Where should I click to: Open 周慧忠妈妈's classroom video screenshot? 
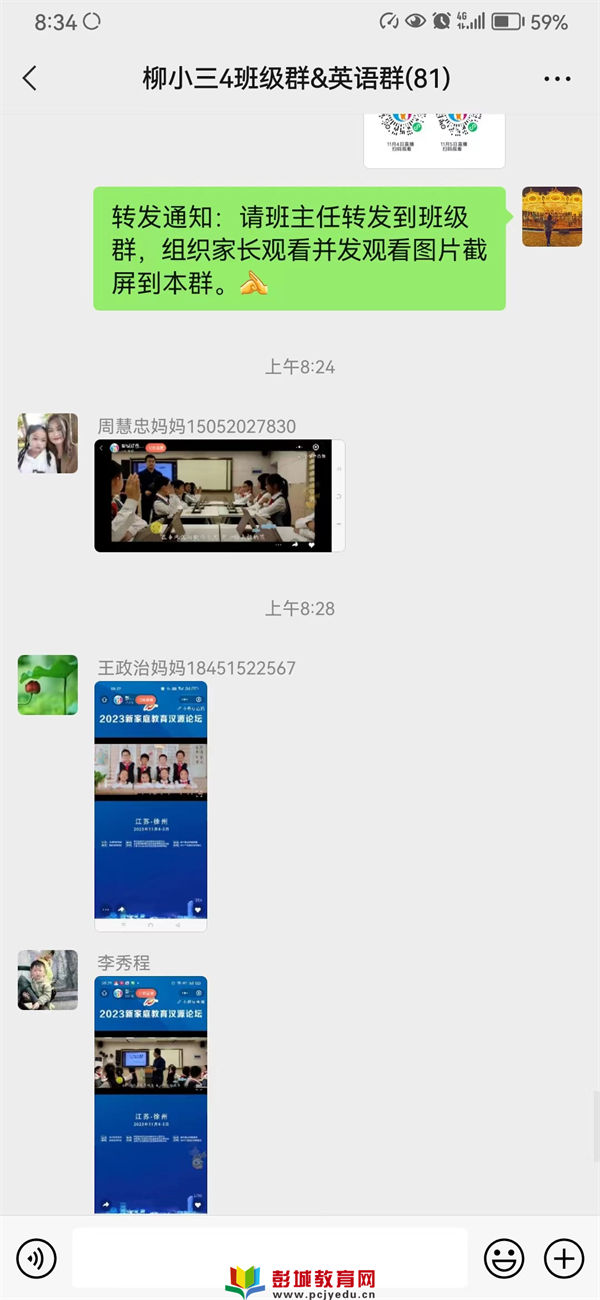(220, 496)
